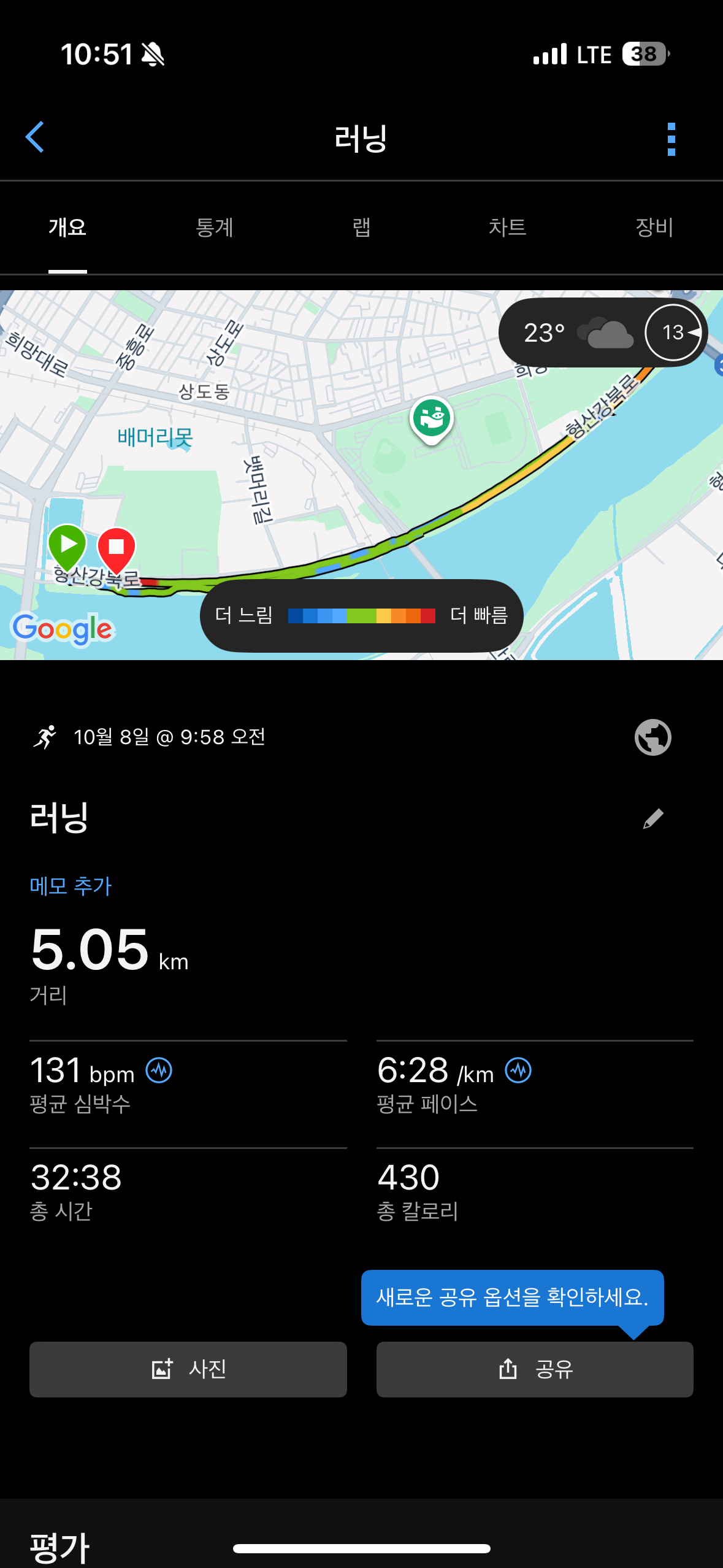Share this run with 공유 button
Viewport: 723px width, 1568px height.
(535, 1369)
